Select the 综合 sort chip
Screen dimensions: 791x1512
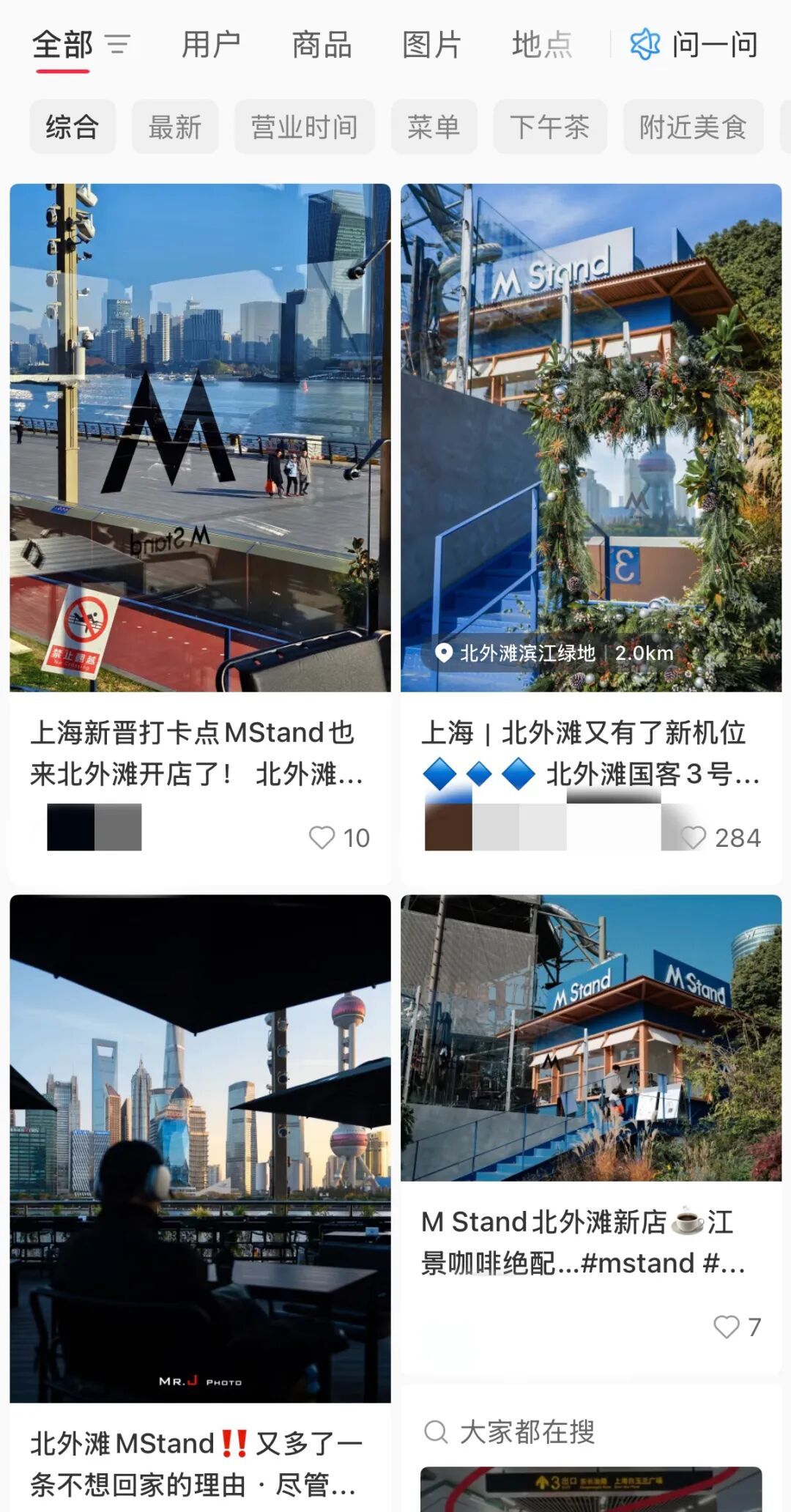click(73, 127)
